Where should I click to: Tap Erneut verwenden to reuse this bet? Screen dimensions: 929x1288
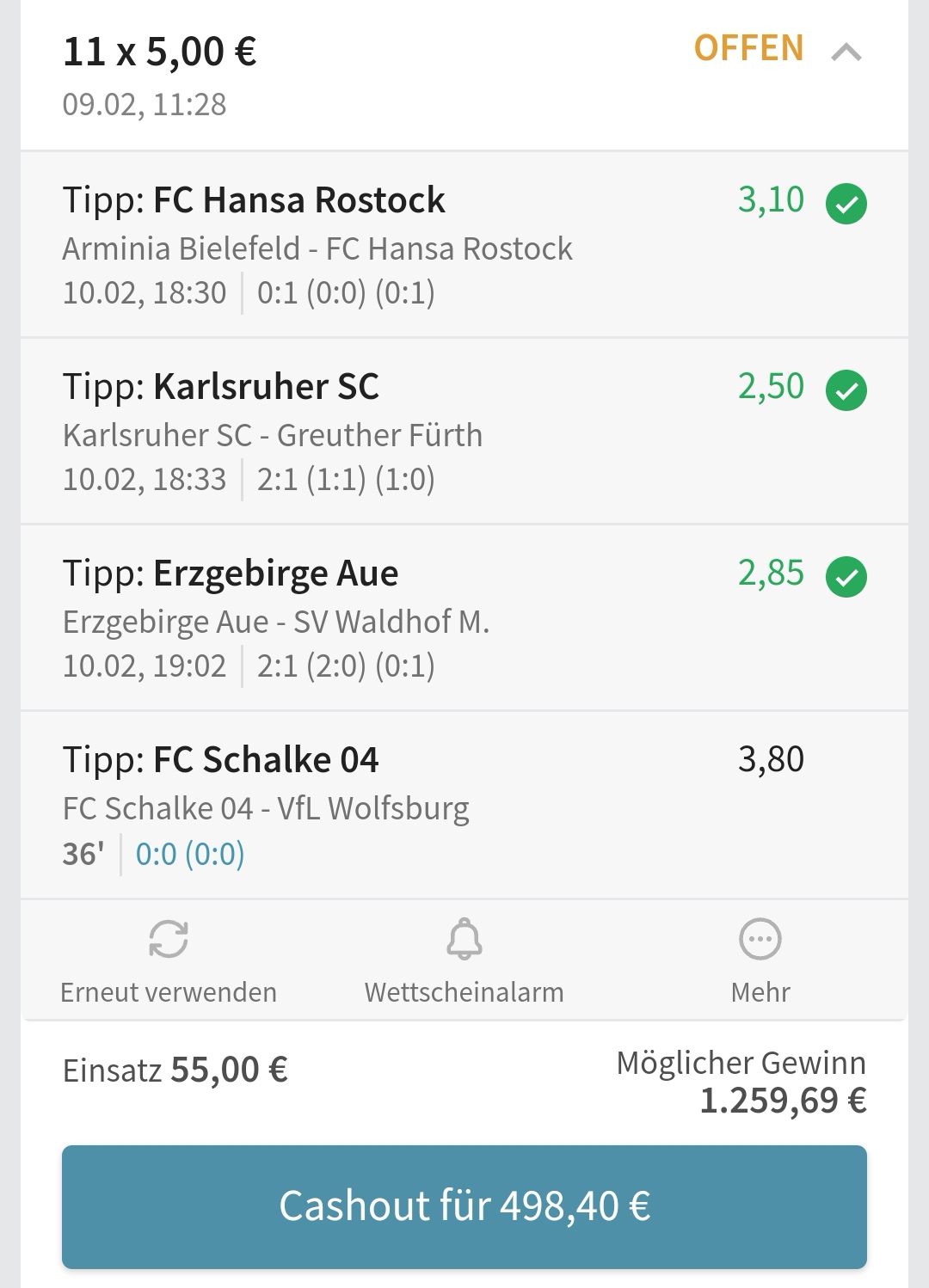pyautogui.click(x=169, y=960)
